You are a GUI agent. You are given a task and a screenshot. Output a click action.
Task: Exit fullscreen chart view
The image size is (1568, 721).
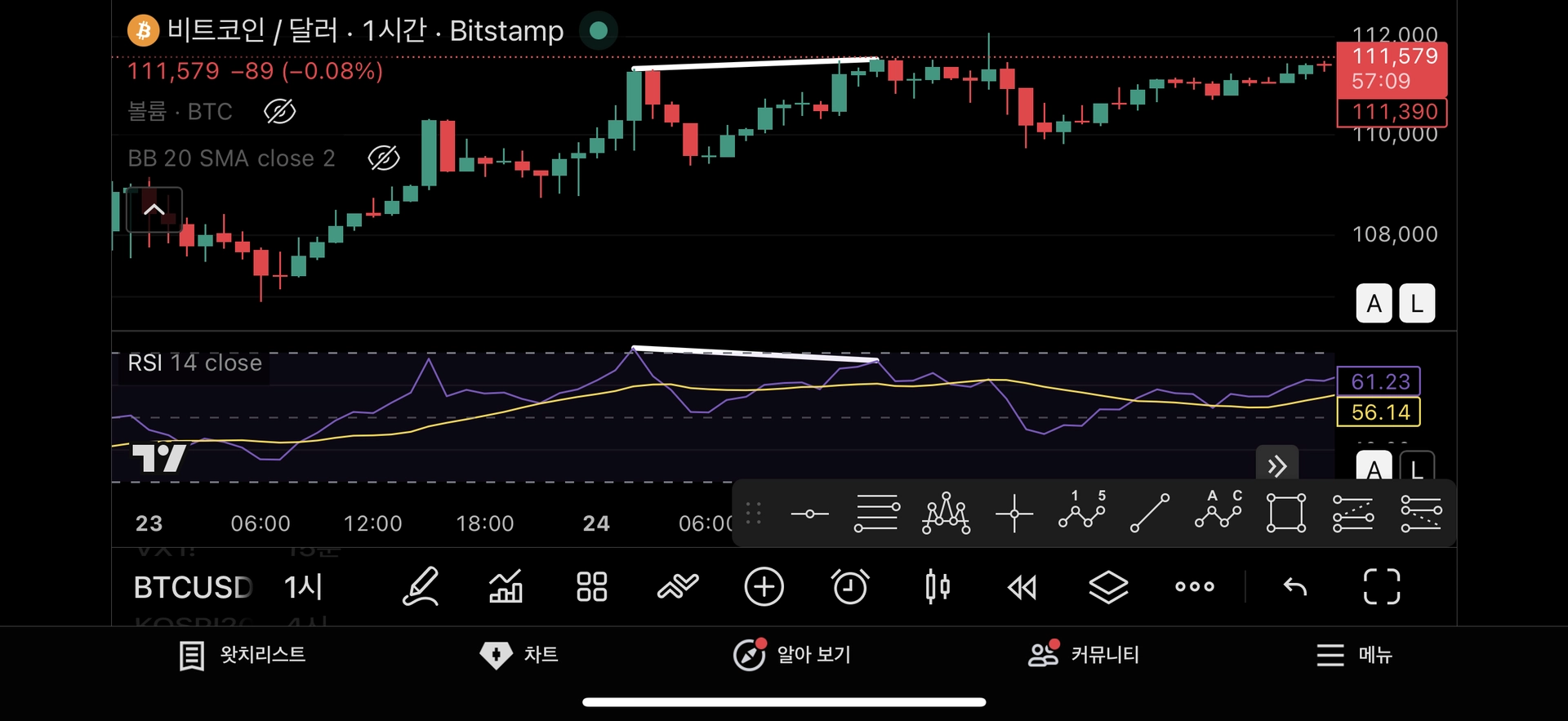[x=1382, y=587]
